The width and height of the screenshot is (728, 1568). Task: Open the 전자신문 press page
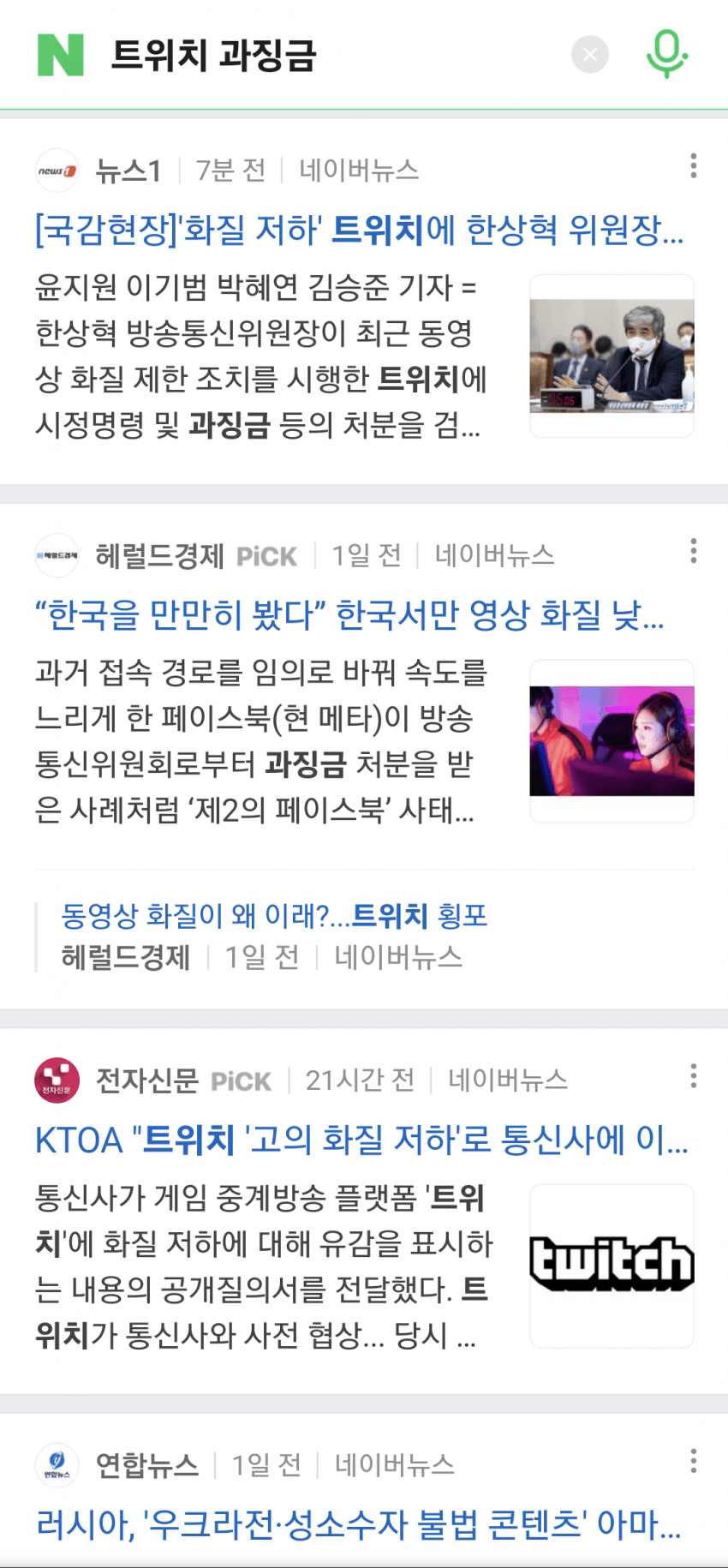pos(146,1080)
